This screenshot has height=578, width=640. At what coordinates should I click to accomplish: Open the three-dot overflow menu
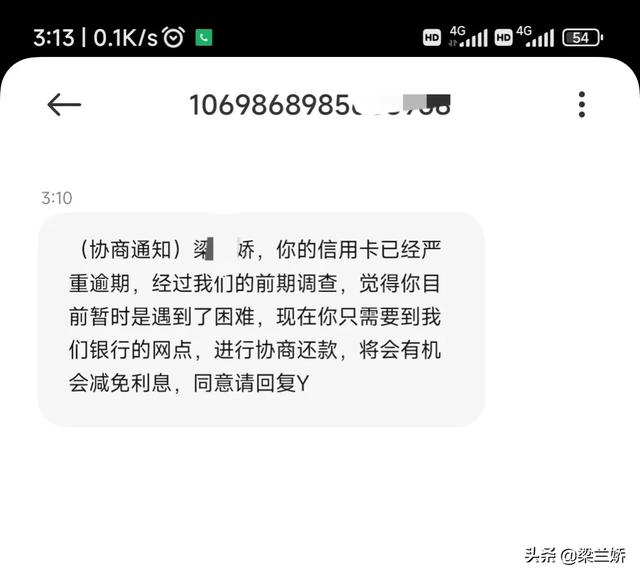[581, 104]
